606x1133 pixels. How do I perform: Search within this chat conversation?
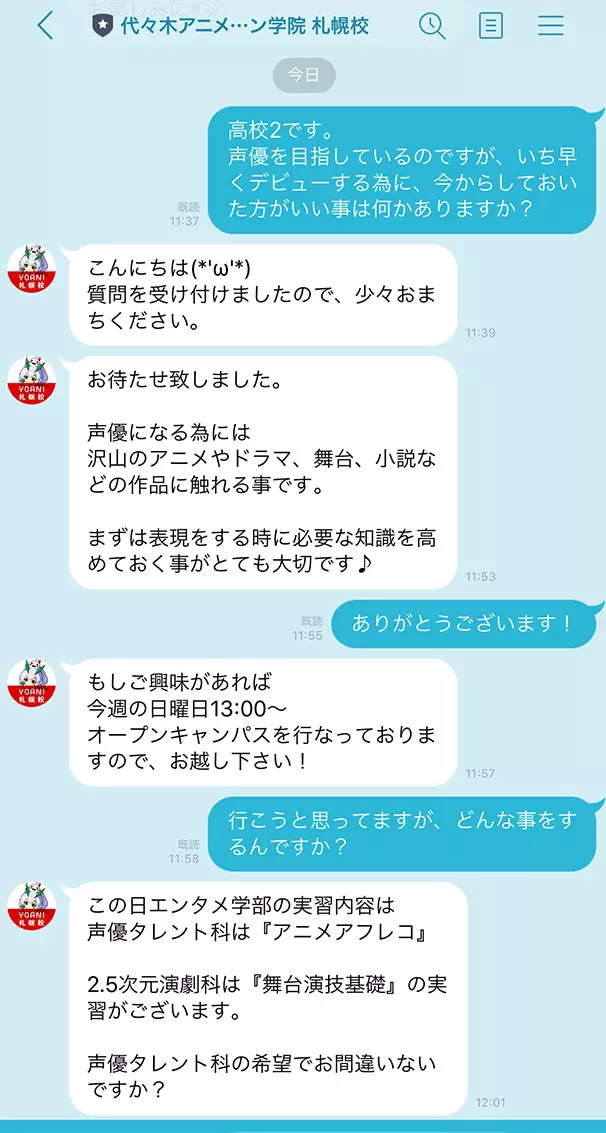coord(432,26)
